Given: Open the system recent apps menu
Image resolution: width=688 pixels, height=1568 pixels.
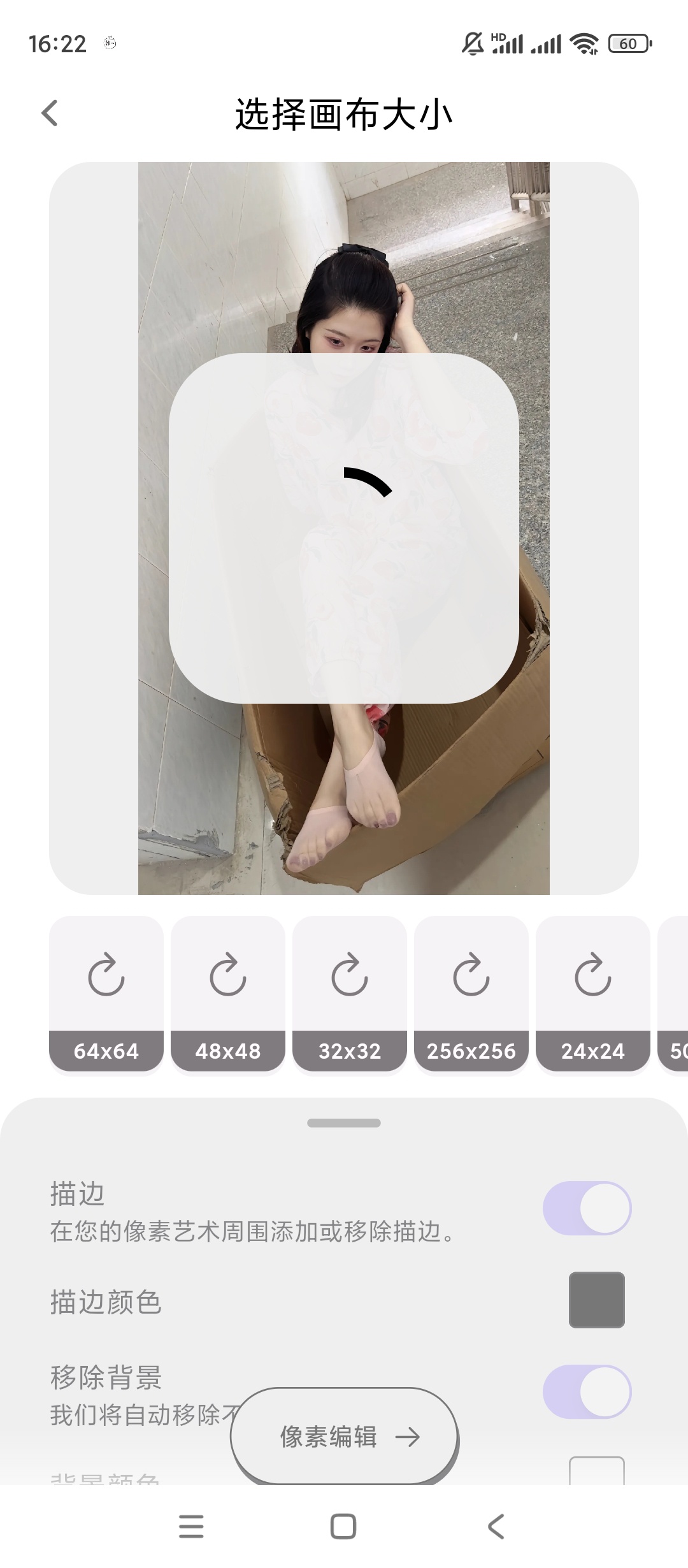Looking at the screenshot, I should pos(191,1527).
